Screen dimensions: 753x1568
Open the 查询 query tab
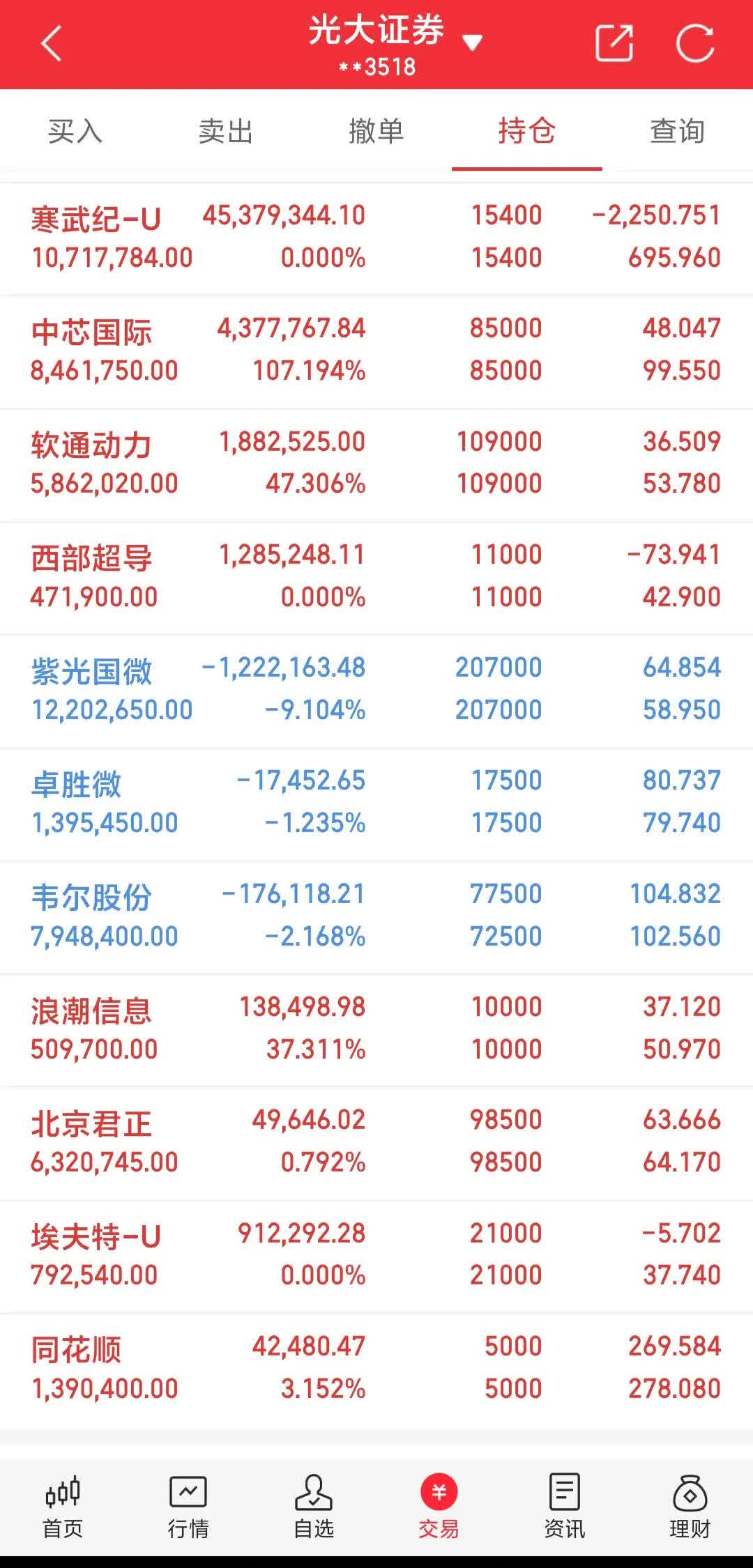[678, 131]
